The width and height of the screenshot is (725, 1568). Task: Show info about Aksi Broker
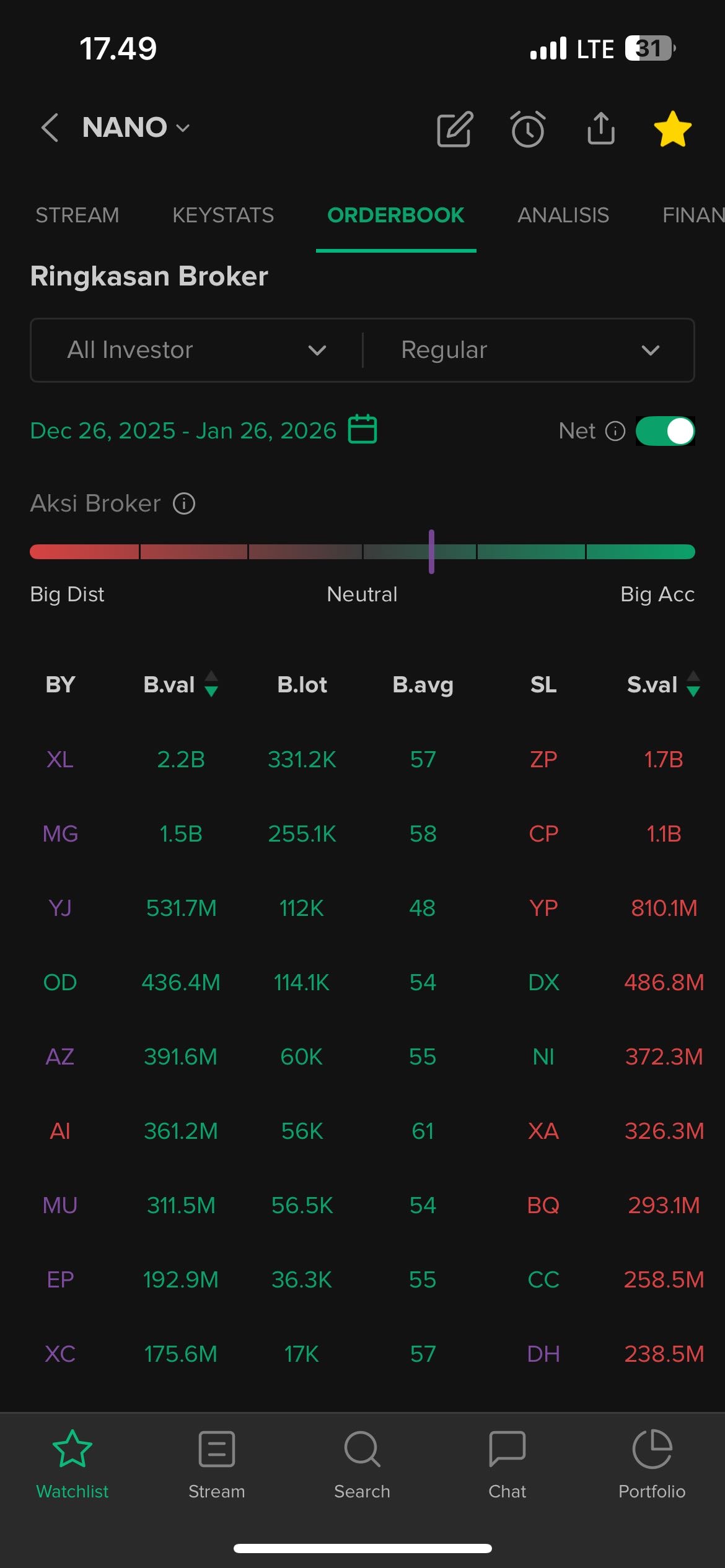coord(184,503)
